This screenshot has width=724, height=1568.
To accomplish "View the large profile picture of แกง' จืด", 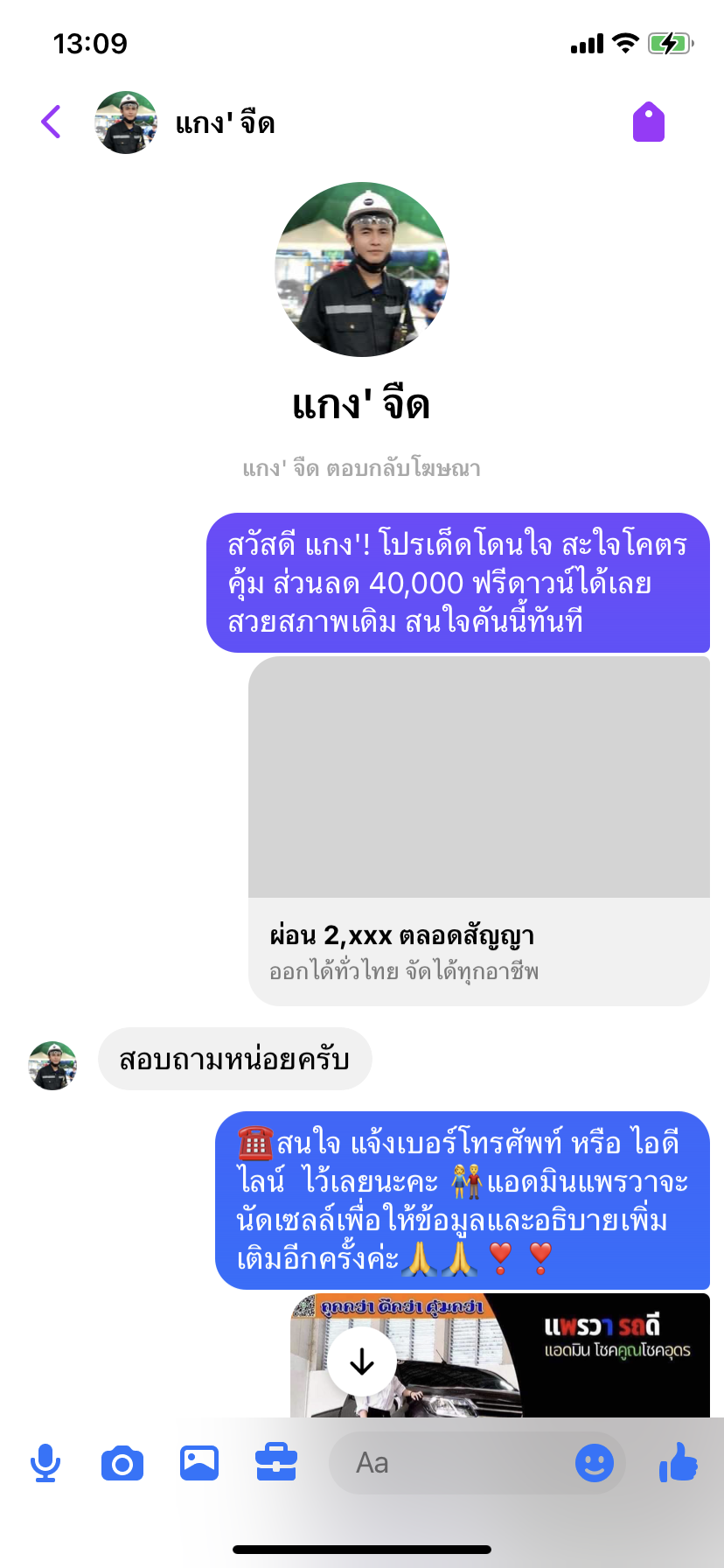I will [x=362, y=269].
